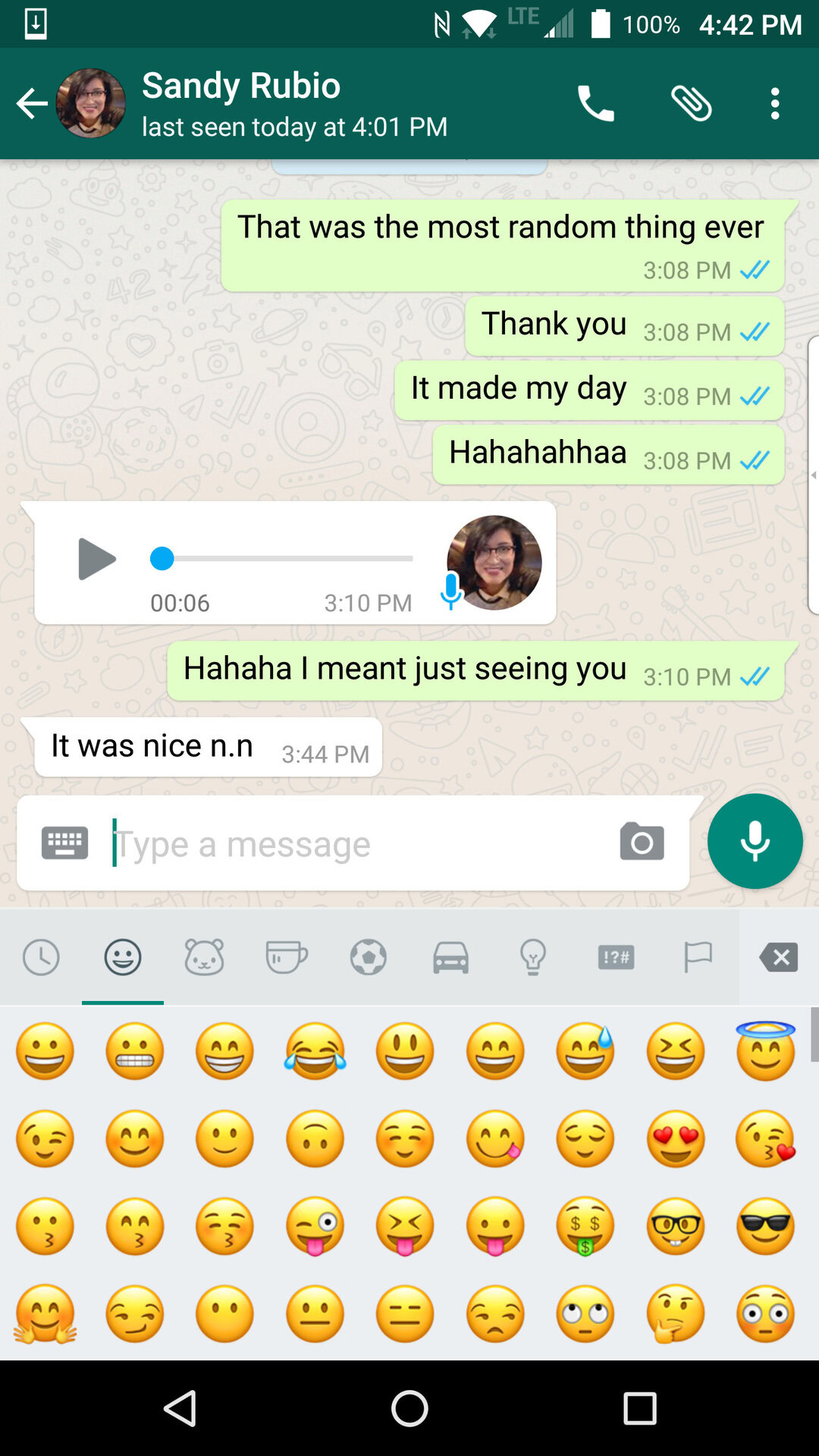Switch to sports emoji tab
819x1456 pixels.
pyautogui.click(x=369, y=957)
